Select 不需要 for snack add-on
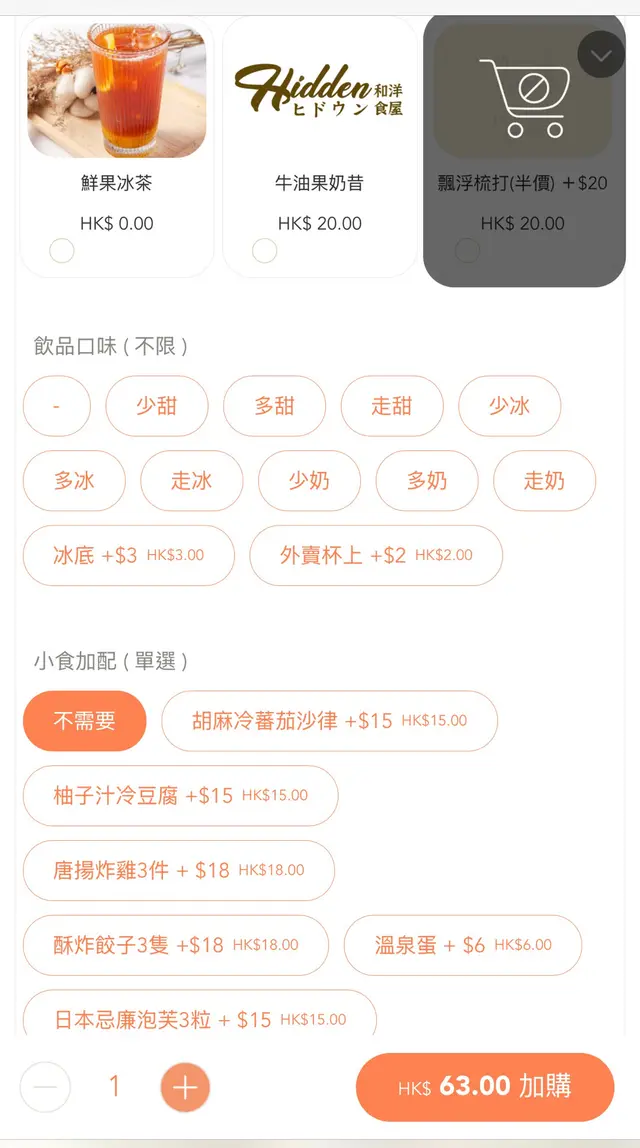This screenshot has height=1148, width=640. pos(84,720)
